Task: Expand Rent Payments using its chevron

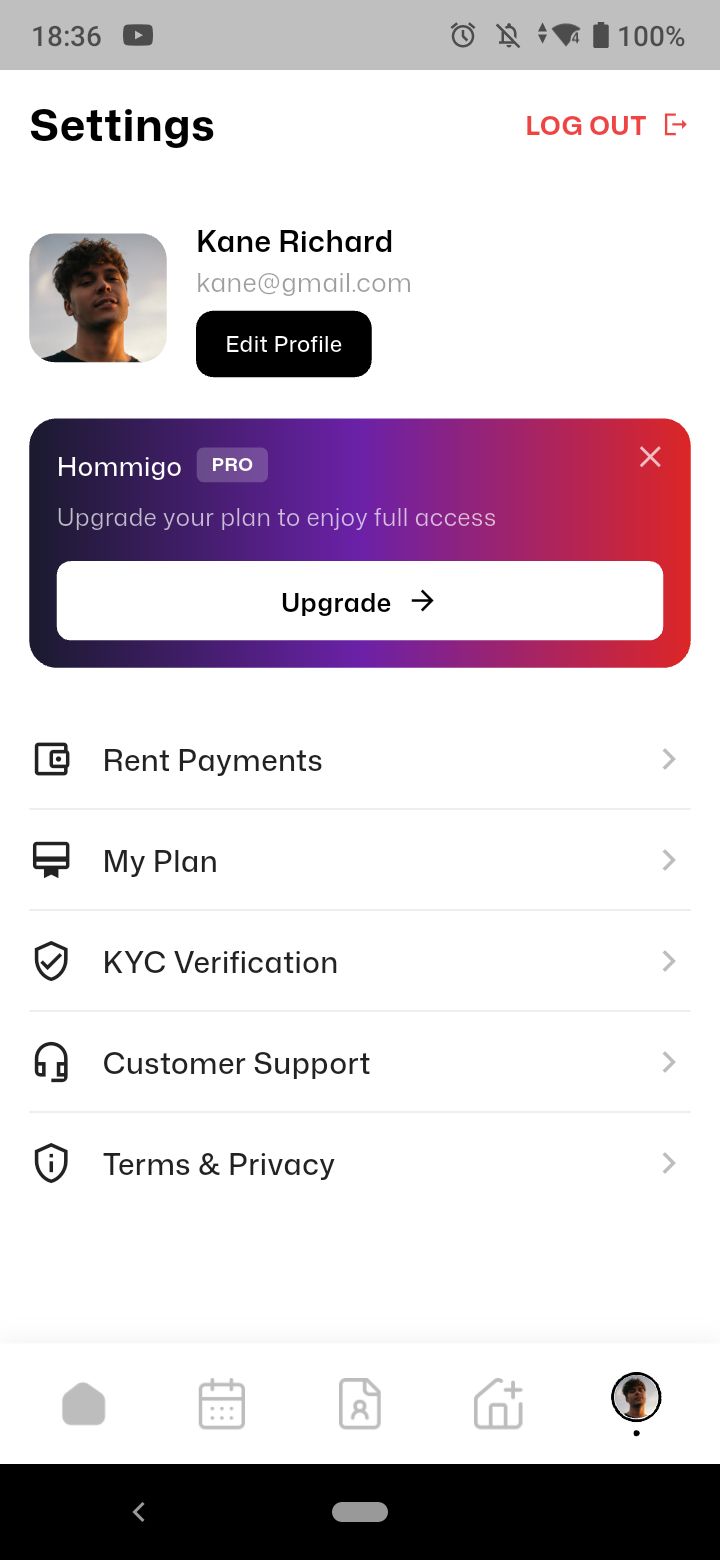Action: point(668,759)
